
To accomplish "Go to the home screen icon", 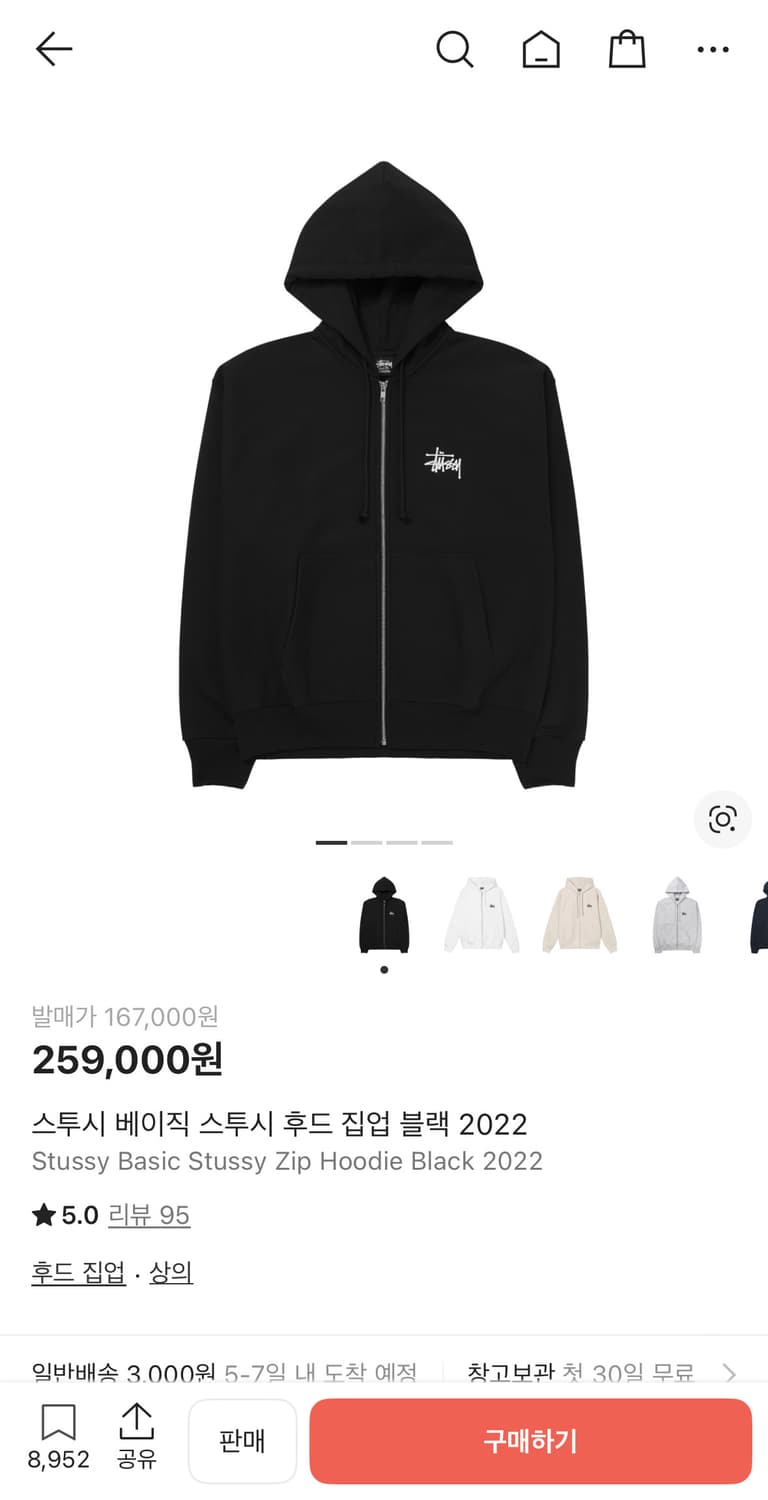I will click(541, 48).
